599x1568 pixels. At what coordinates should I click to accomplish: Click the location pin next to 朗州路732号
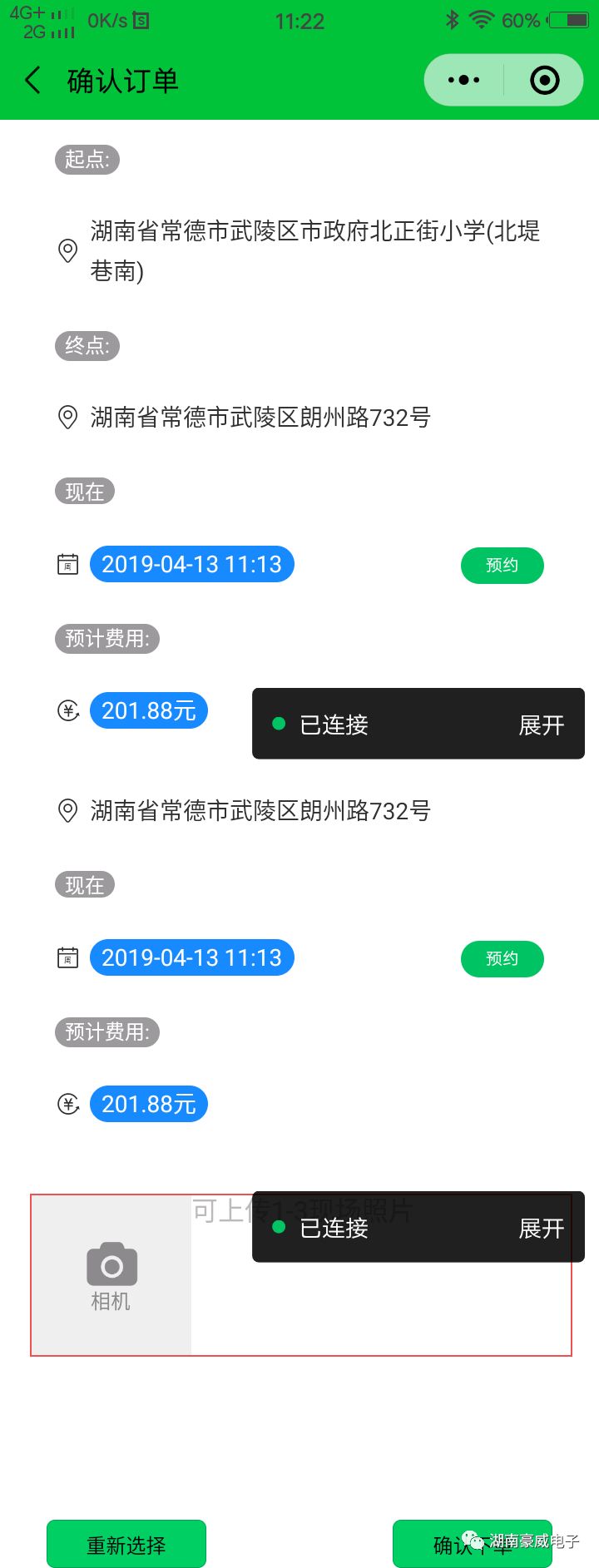coord(68,418)
